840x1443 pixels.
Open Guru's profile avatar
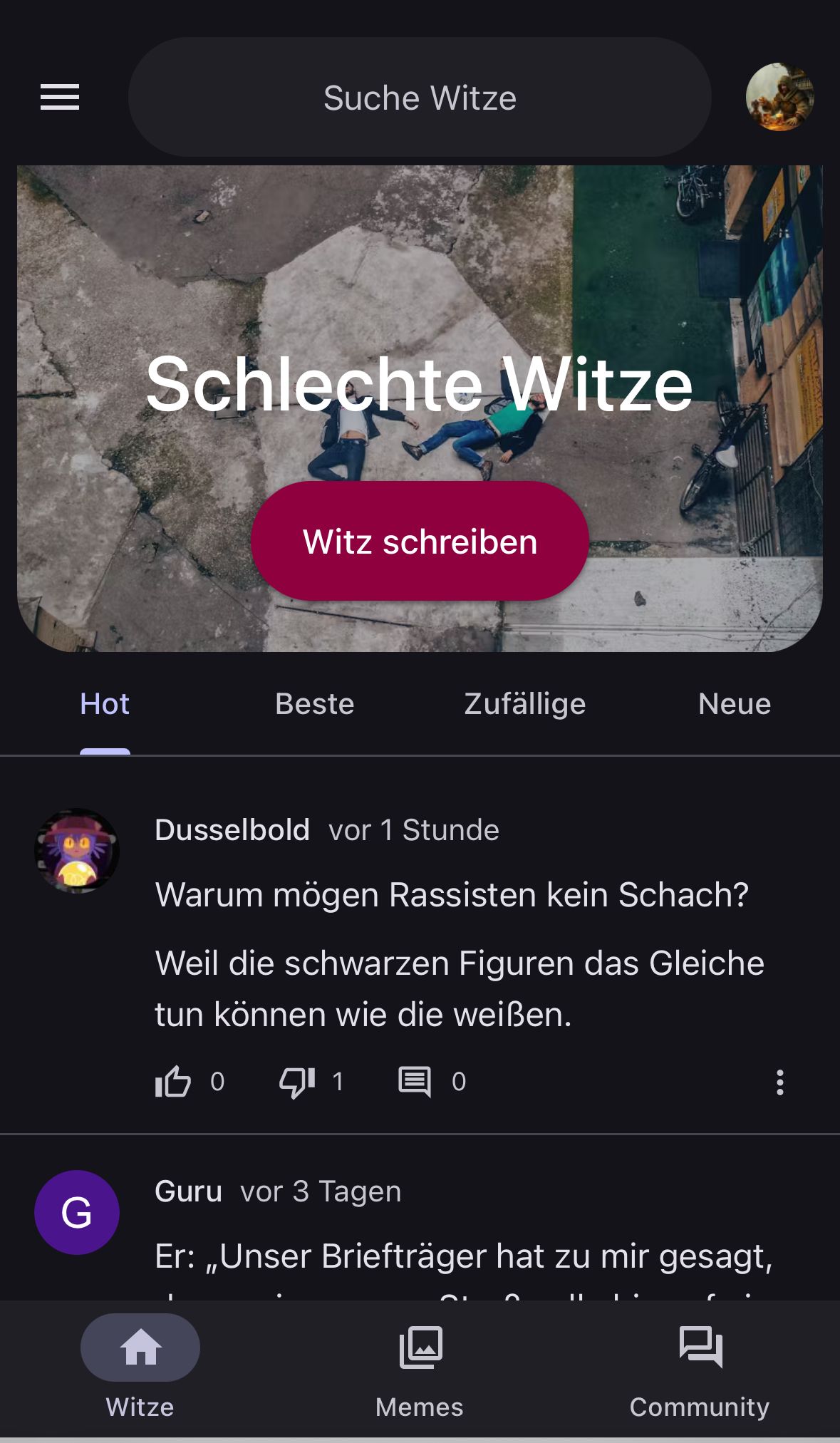point(77,1212)
